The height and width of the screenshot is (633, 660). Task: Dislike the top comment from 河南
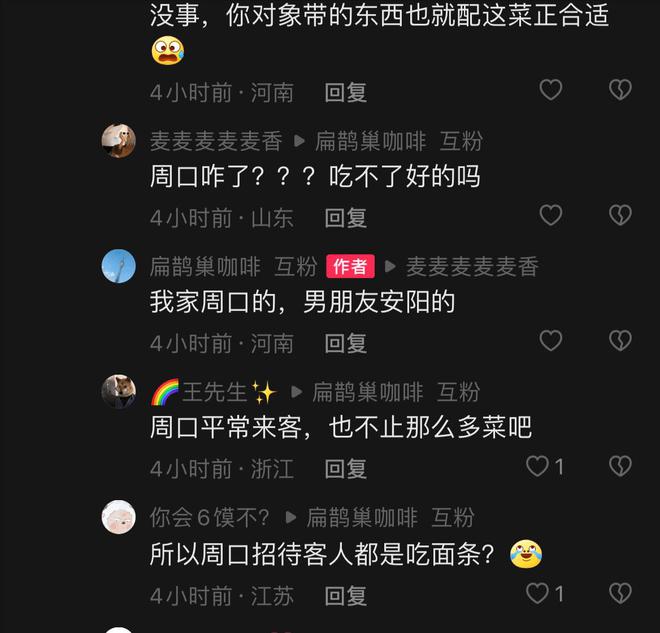point(620,90)
